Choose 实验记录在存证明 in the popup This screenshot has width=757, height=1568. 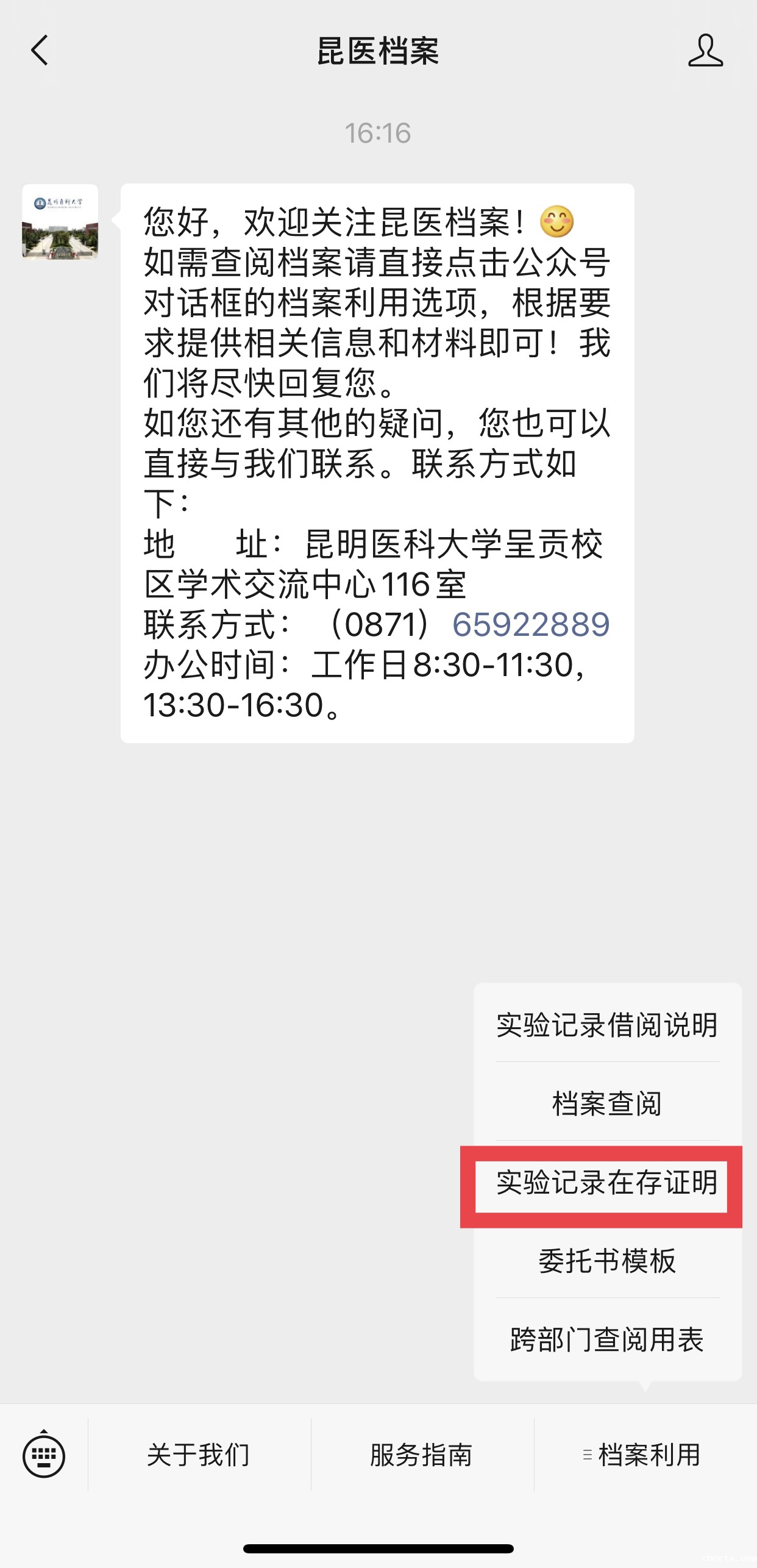pyautogui.click(x=607, y=1183)
